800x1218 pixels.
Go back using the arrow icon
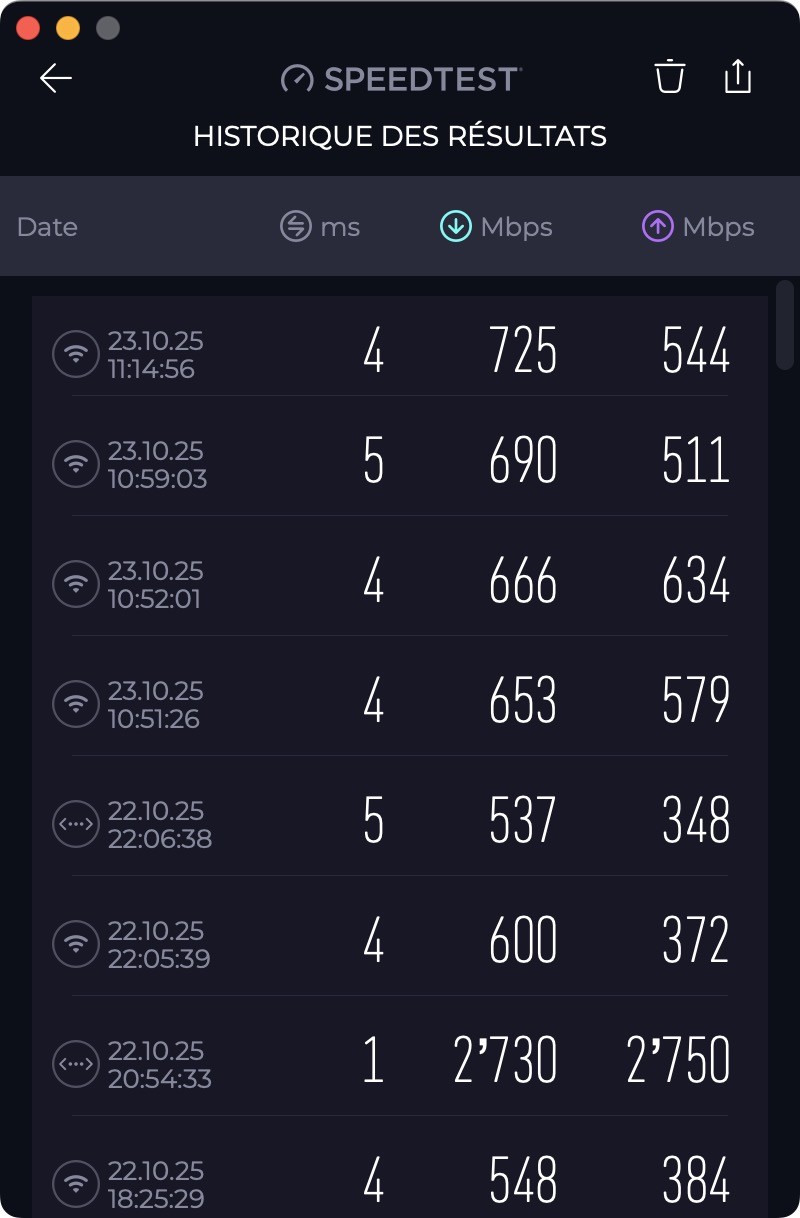(x=56, y=78)
